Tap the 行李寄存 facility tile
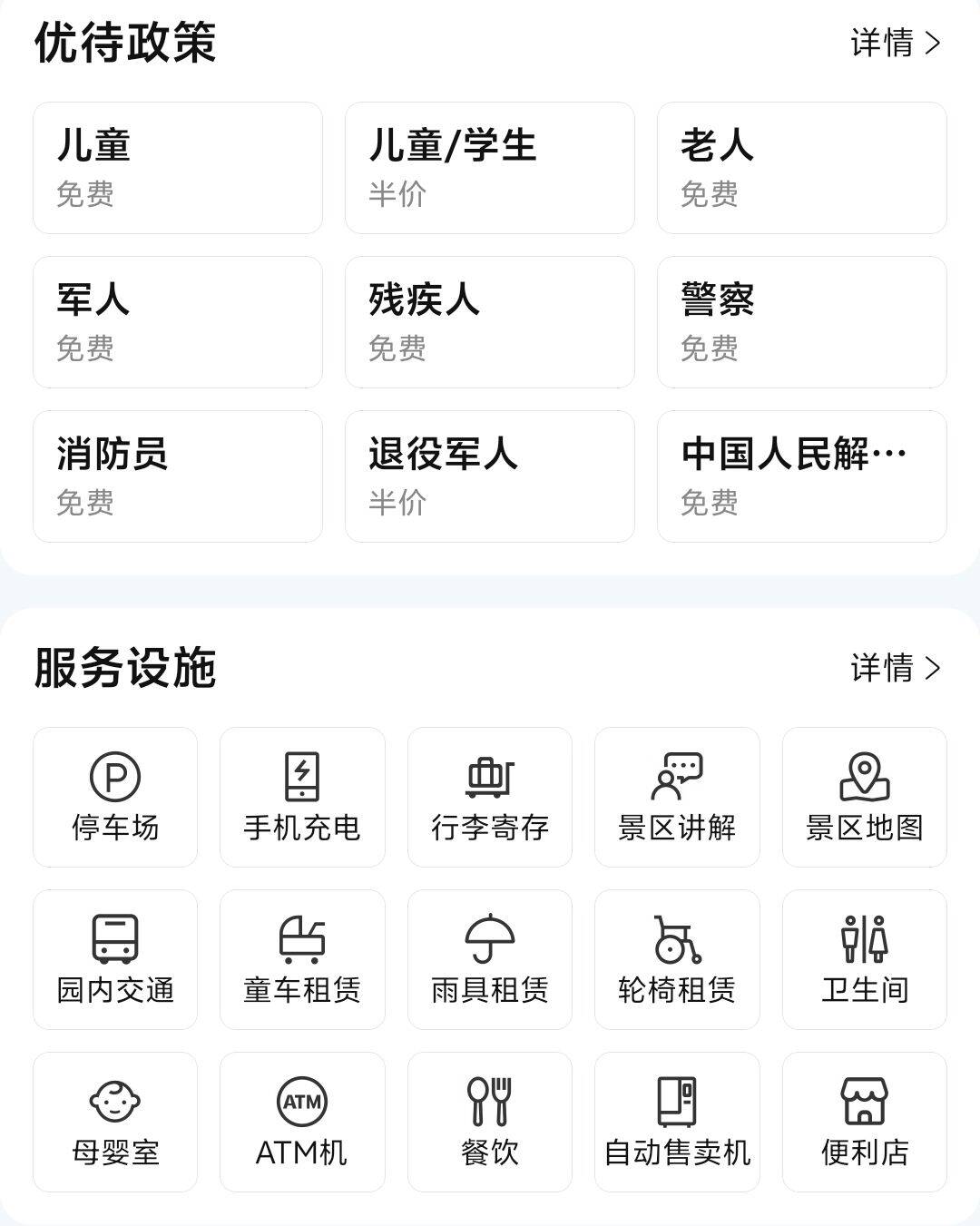980x1226 pixels. click(x=490, y=797)
